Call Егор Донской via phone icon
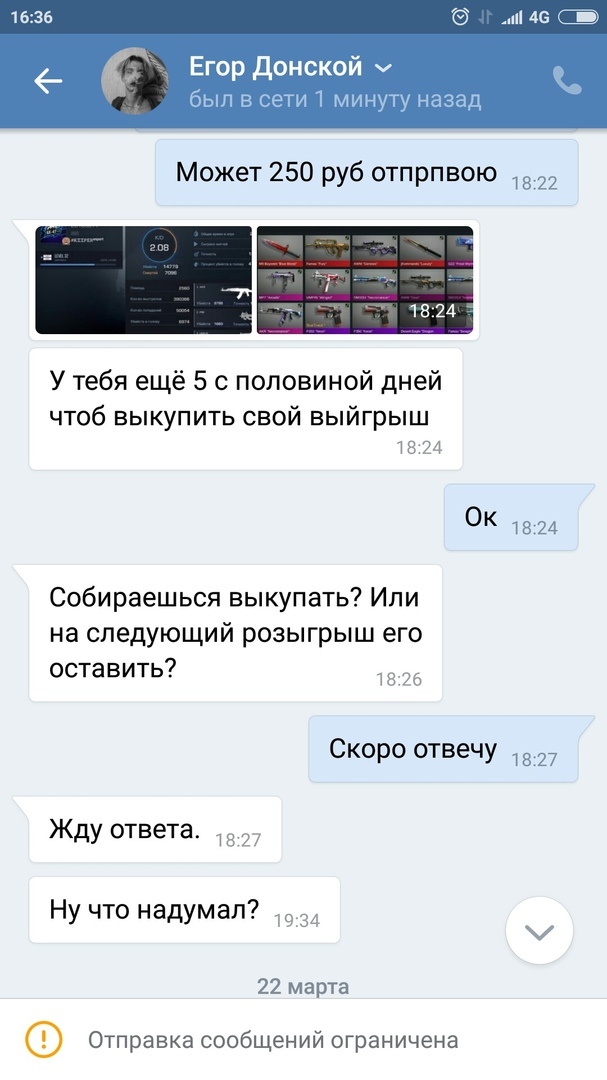The height and width of the screenshot is (1080, 607). coord(567,81)
